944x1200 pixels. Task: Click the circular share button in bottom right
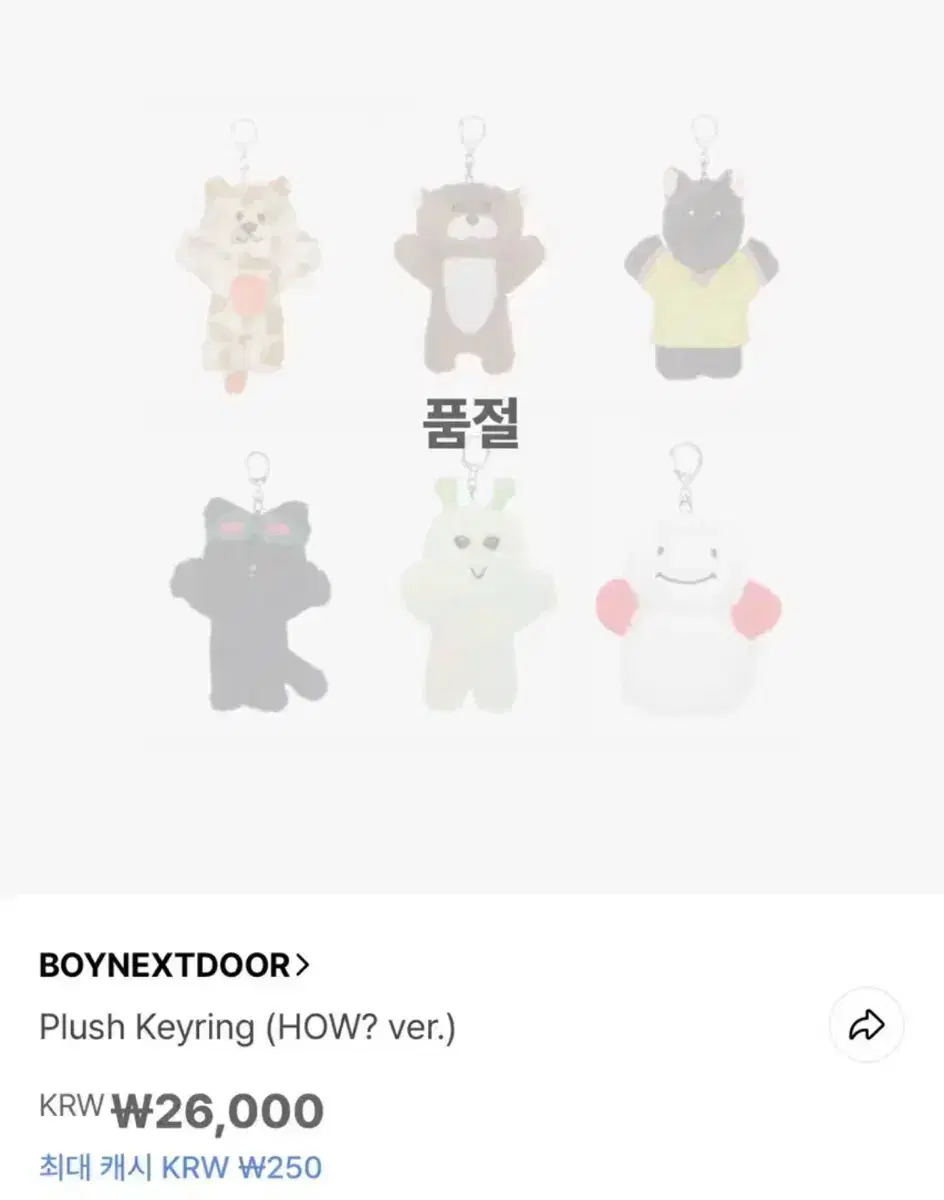pyautogui.click(x=866, y=1022)
